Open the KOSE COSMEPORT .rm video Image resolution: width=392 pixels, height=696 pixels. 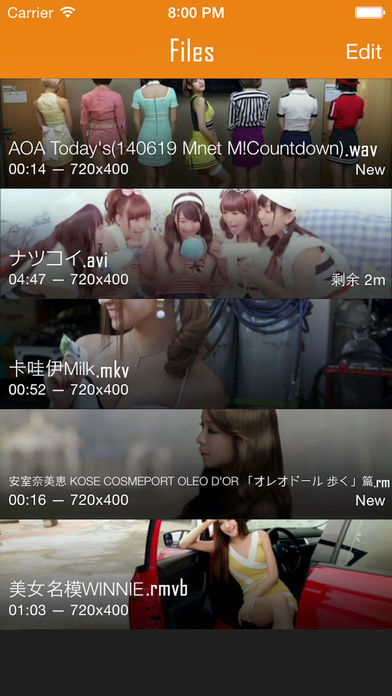196,464
